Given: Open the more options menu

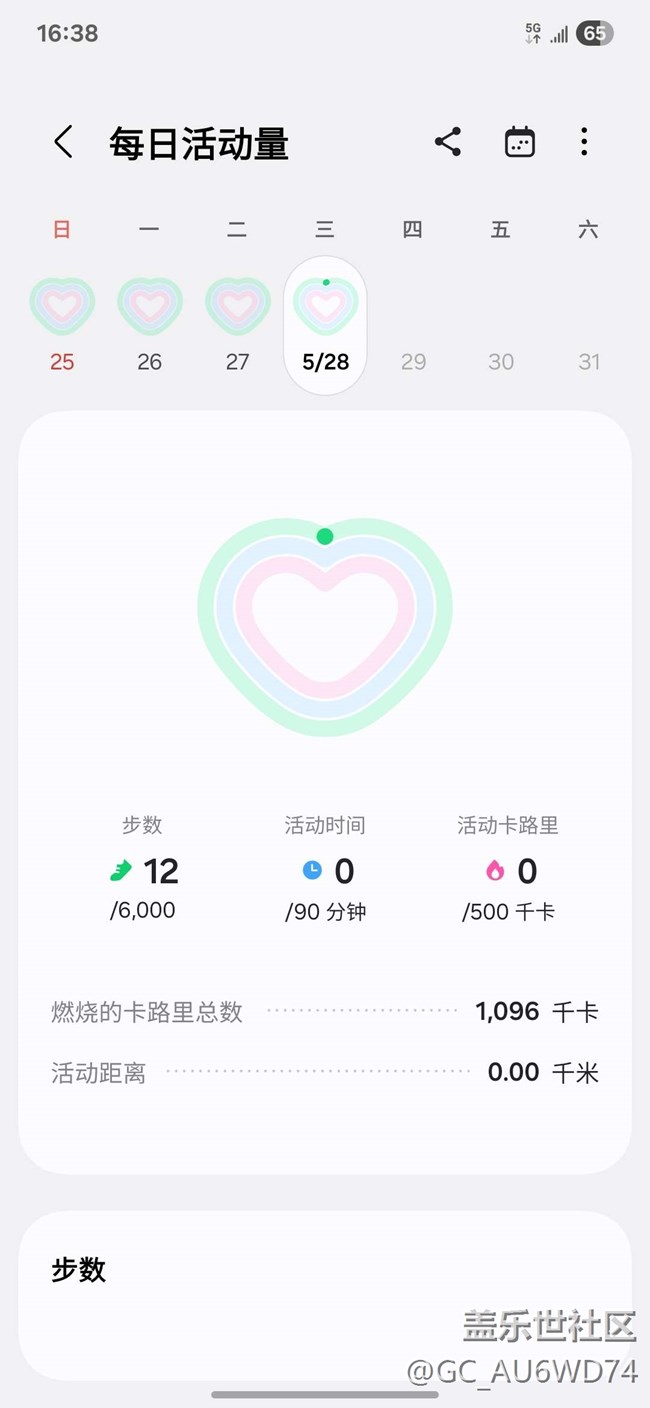Looking at the screenshot, I should click(584, 142).
